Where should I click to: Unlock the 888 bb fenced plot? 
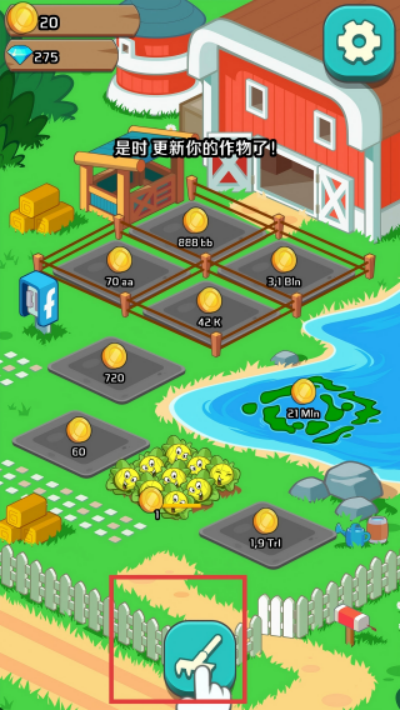click(x=196, y=228)
